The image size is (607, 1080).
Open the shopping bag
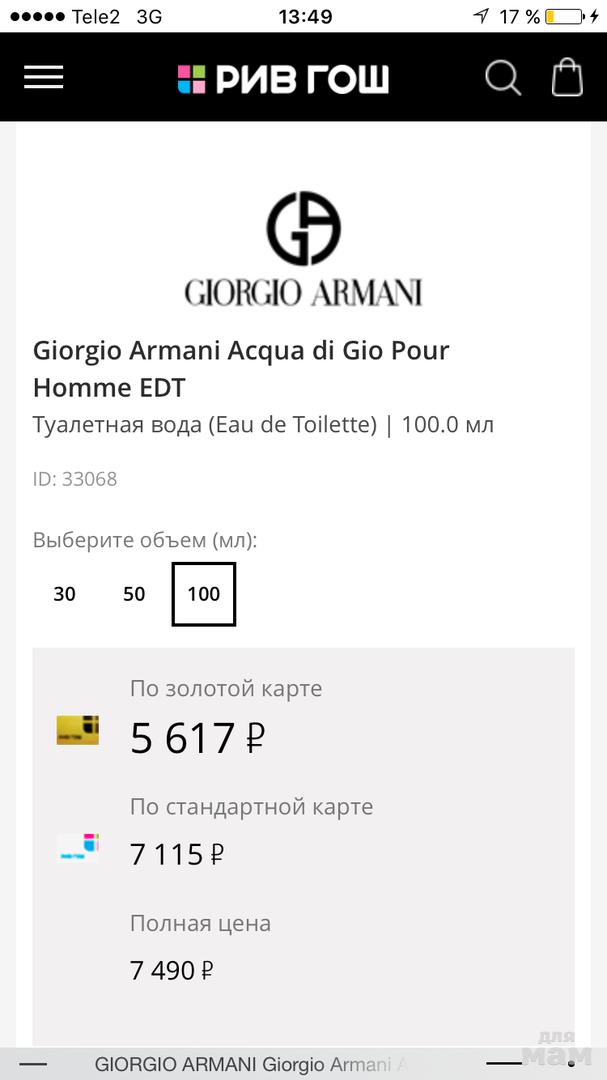click(567, 77)
